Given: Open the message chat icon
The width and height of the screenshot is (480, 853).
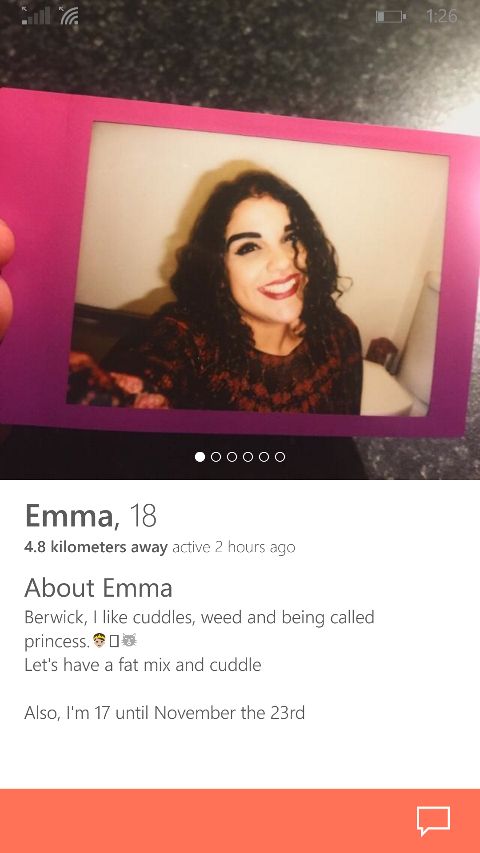Looking at the screenshot, I should pyautogui.click(x=433, y=820).
